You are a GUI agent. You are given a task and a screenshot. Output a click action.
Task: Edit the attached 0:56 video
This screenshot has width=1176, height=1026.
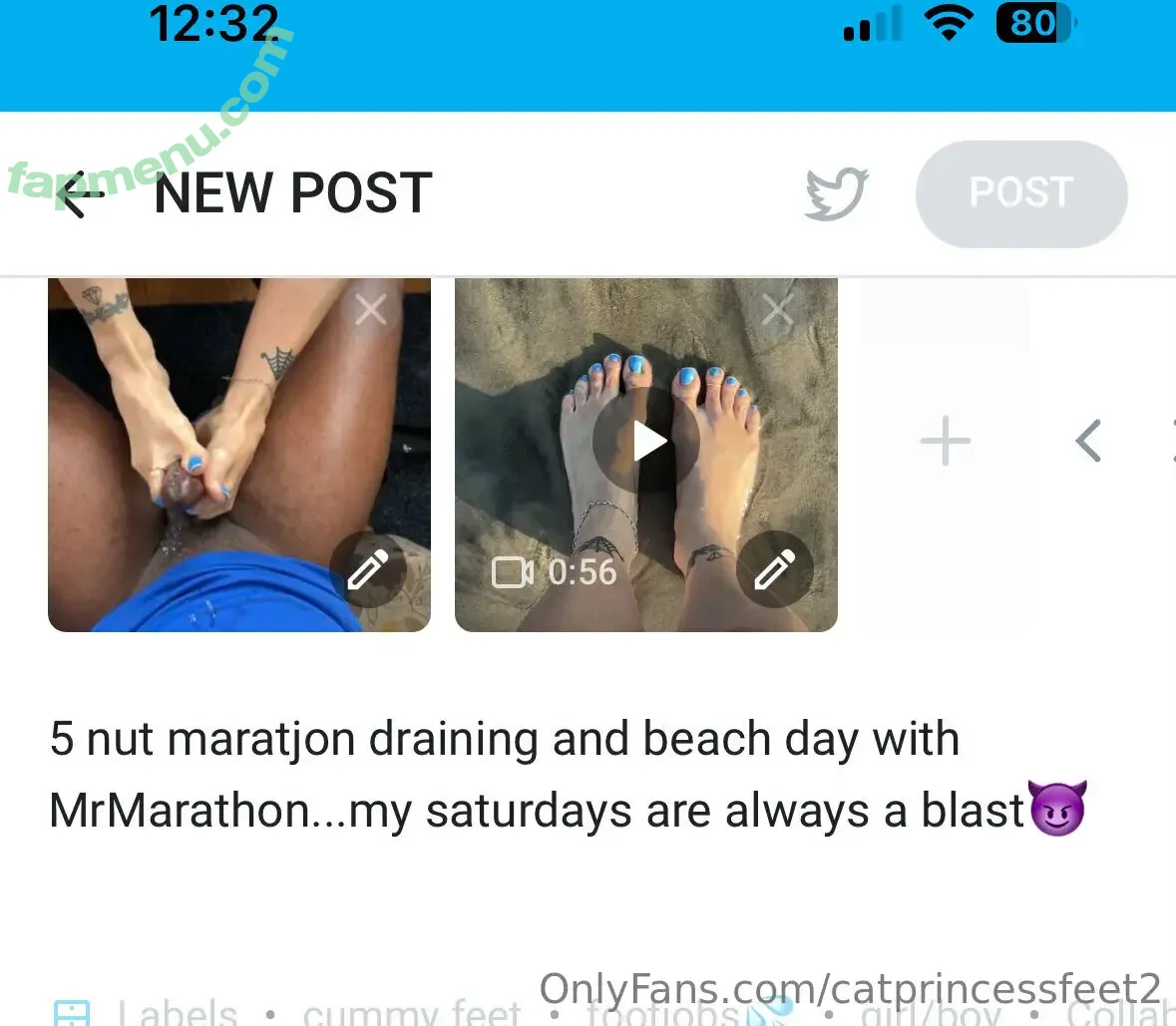774,570
